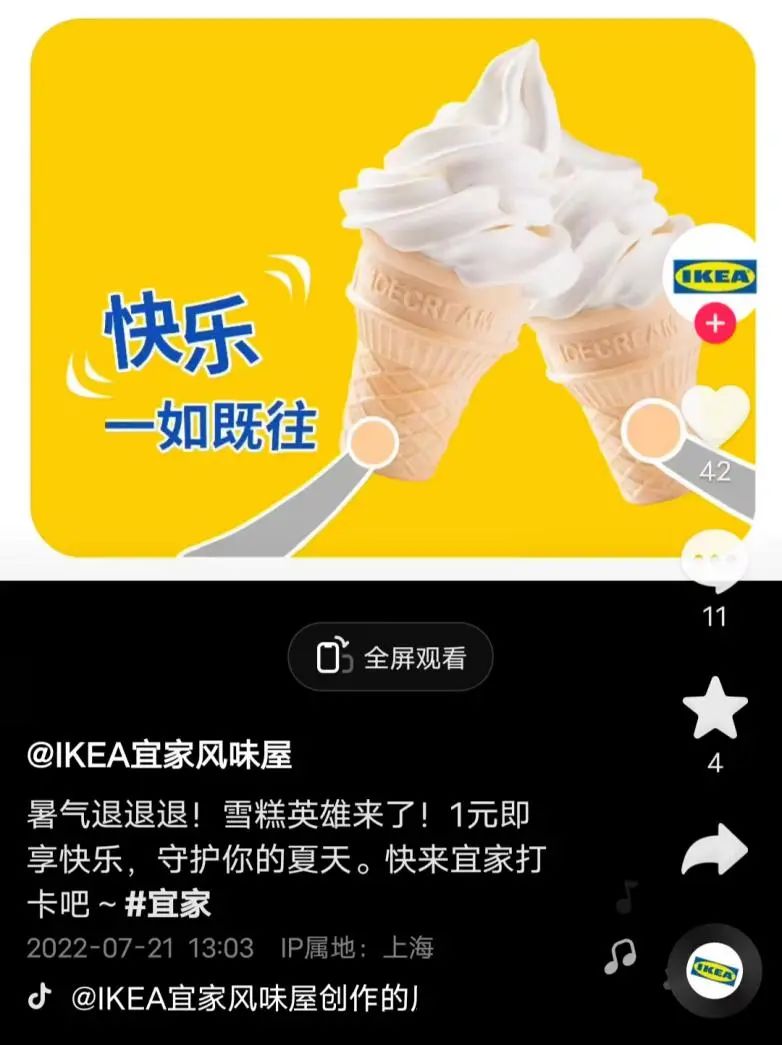The width and height of the screenshot is (782, 1045).
Task: Add video to favorites with star icon
Action: tap(715, 709)
